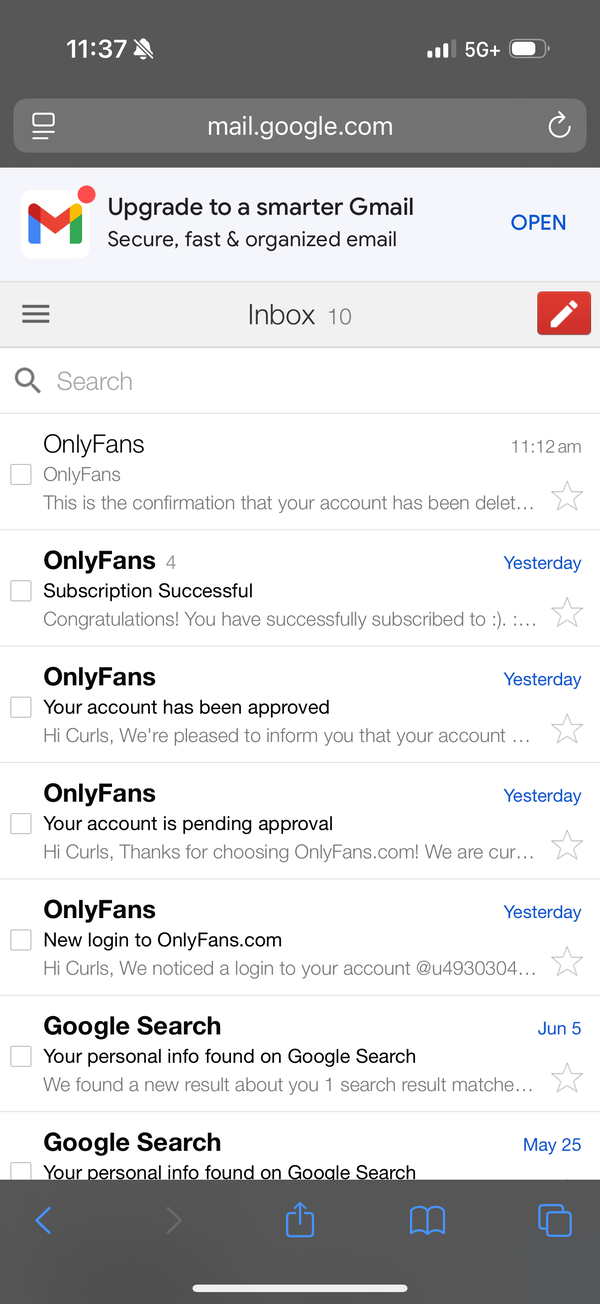Open the hamburger menu beside Inbox
Viewport: 600px width, 1304px height.
tap(36, 314)
